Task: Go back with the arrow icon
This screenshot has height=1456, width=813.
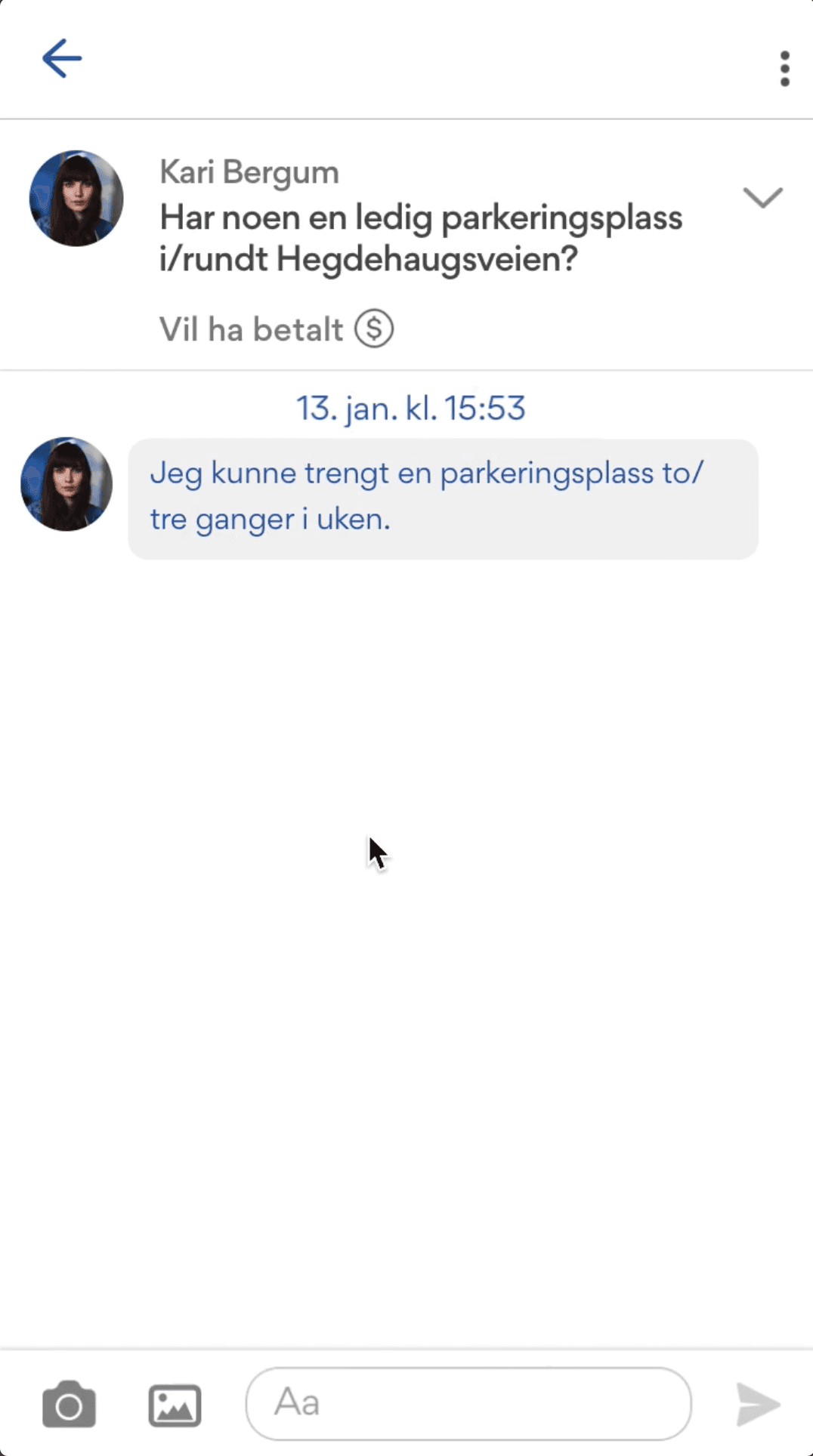Action: click(x=61, y=59)
